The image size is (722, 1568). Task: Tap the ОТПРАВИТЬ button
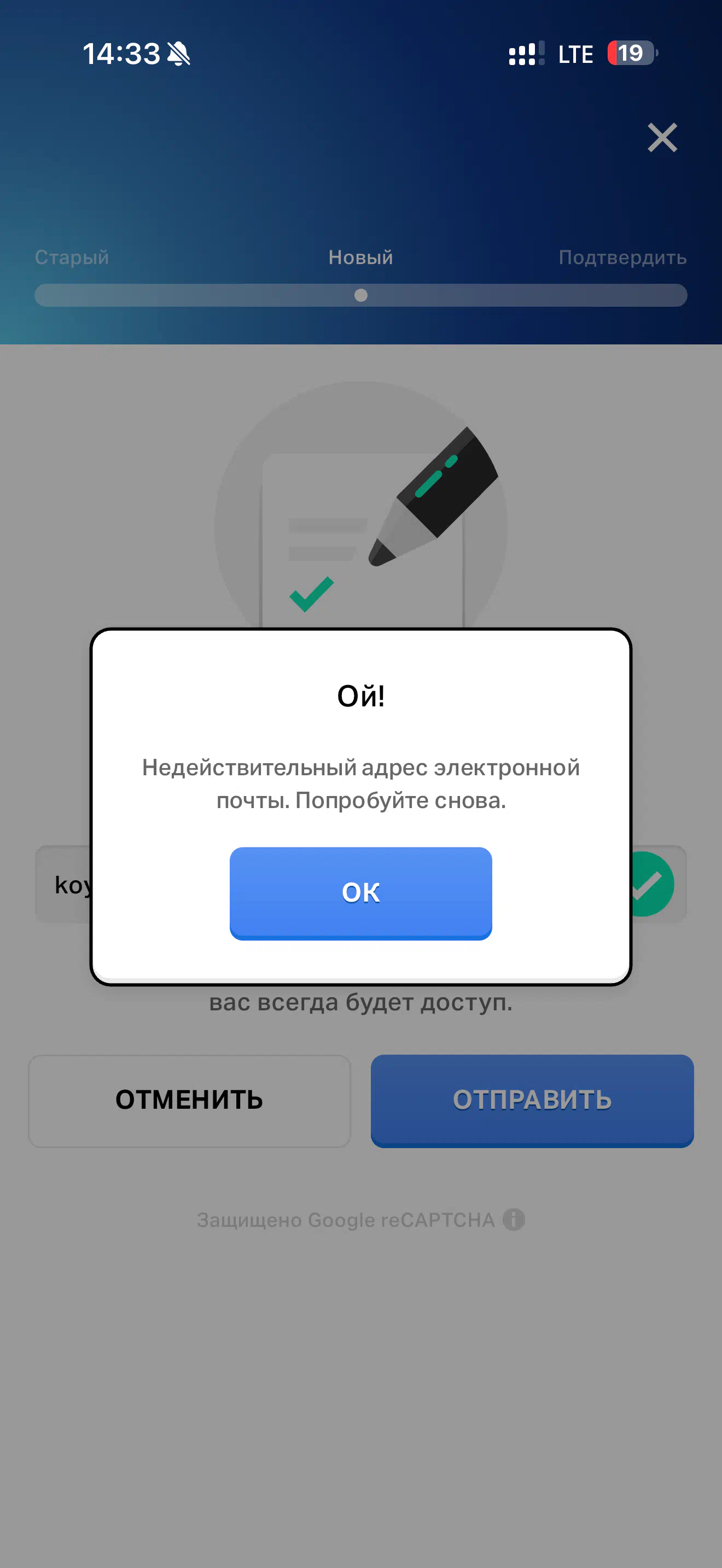point(532,1101)
